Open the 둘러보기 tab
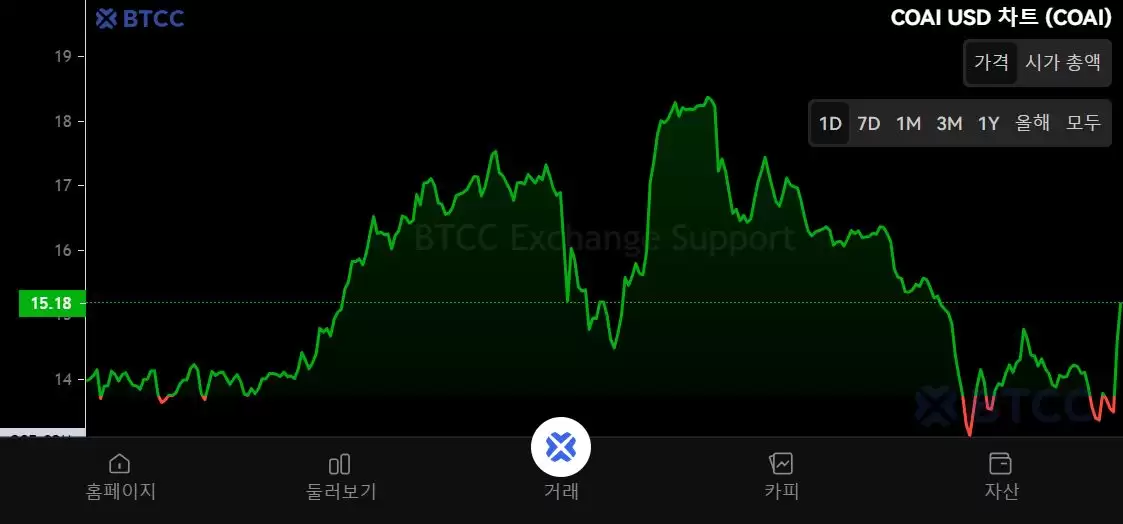The image size is (1123, 524). click(x=340, y=476)
